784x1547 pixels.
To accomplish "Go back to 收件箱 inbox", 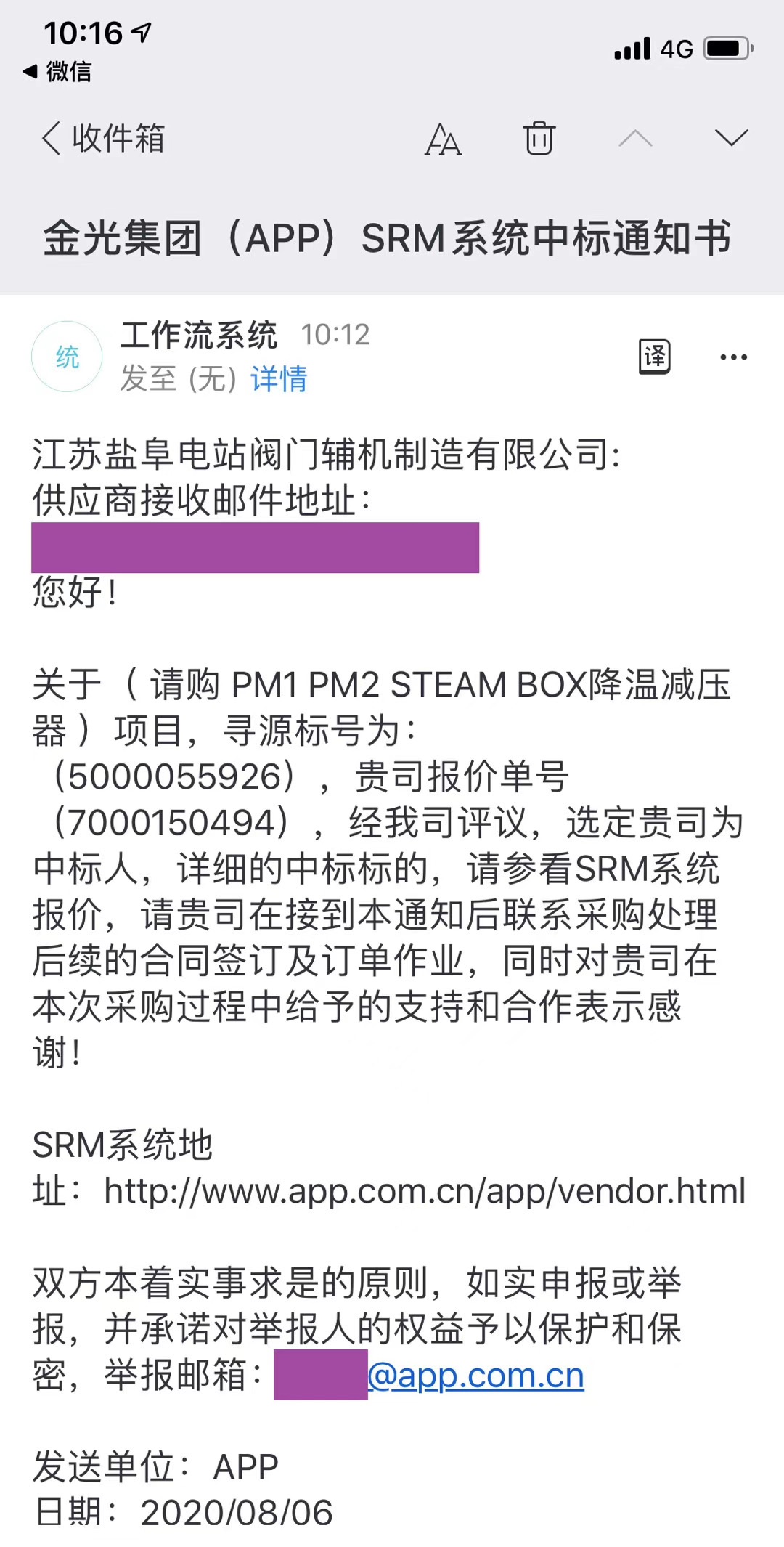I will coord(103,138).
